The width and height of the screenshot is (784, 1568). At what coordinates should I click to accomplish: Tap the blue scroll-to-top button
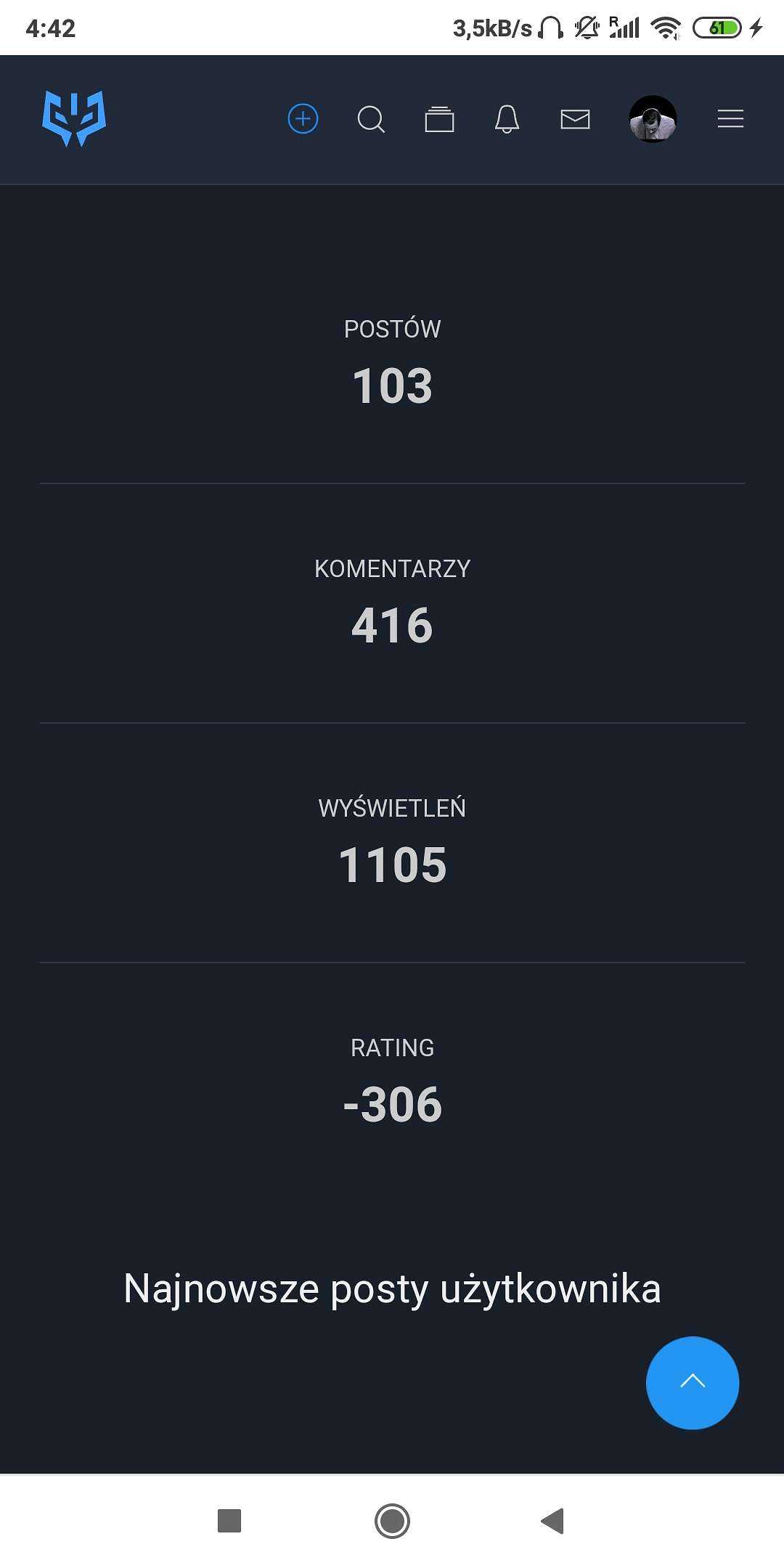(693, 1383)
